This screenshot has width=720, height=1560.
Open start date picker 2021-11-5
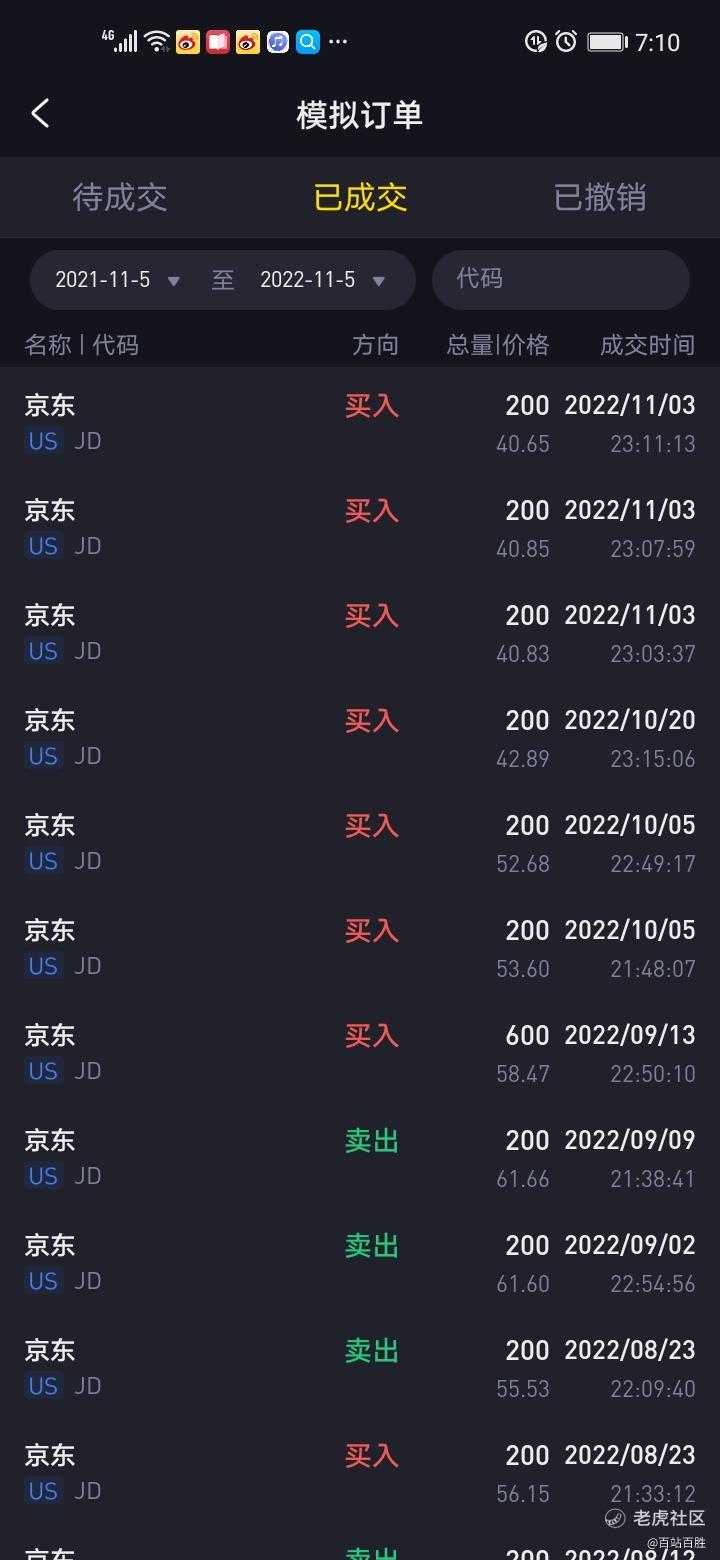[x=117, y=280]
